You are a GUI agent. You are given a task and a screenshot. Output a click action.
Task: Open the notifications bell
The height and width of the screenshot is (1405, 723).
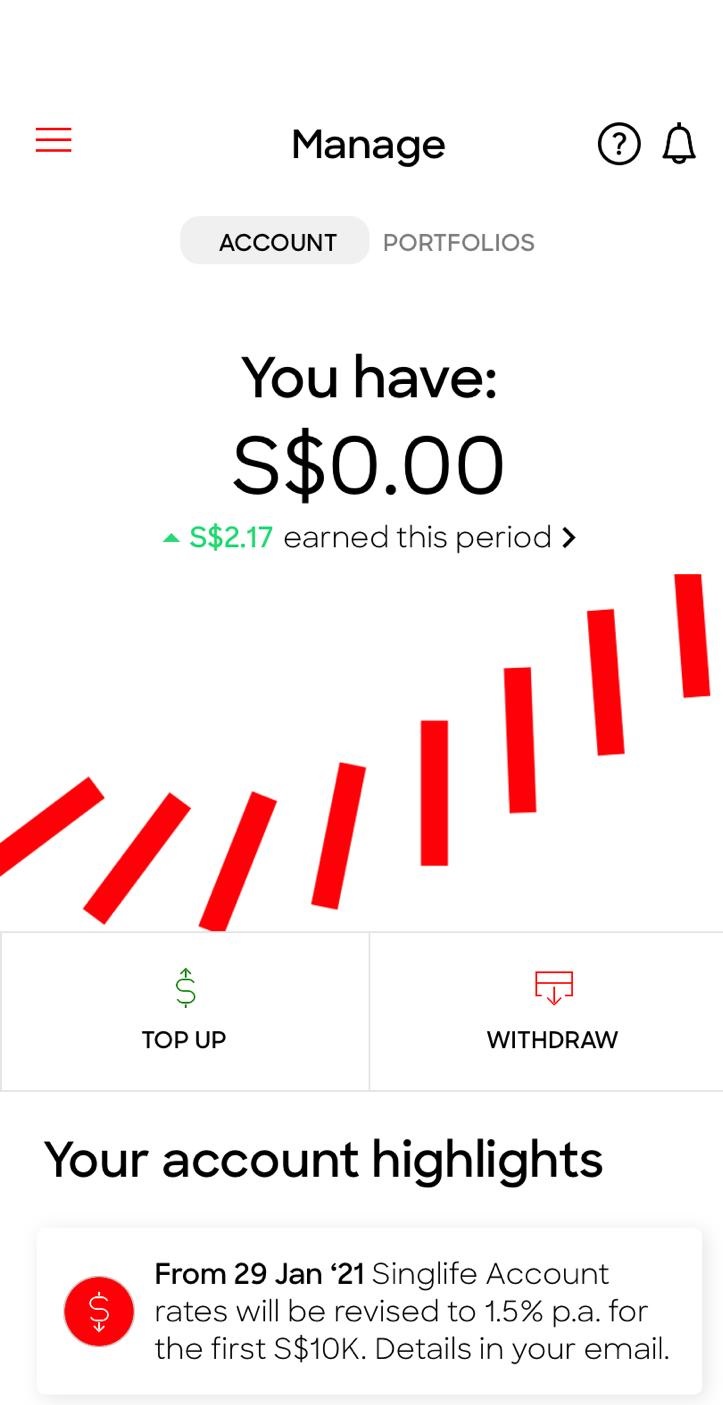(x=679, y=145)
